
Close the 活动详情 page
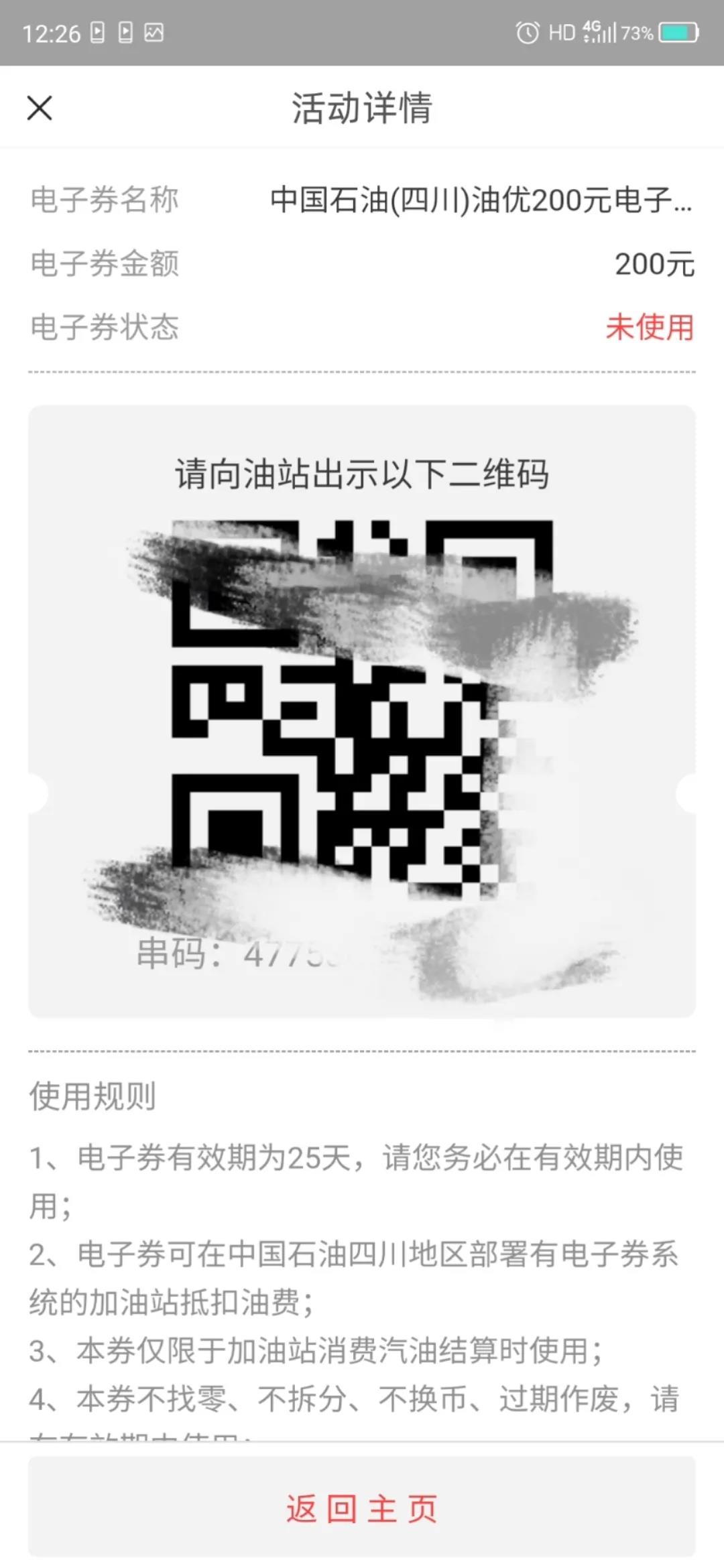click(x=40, y=108)
